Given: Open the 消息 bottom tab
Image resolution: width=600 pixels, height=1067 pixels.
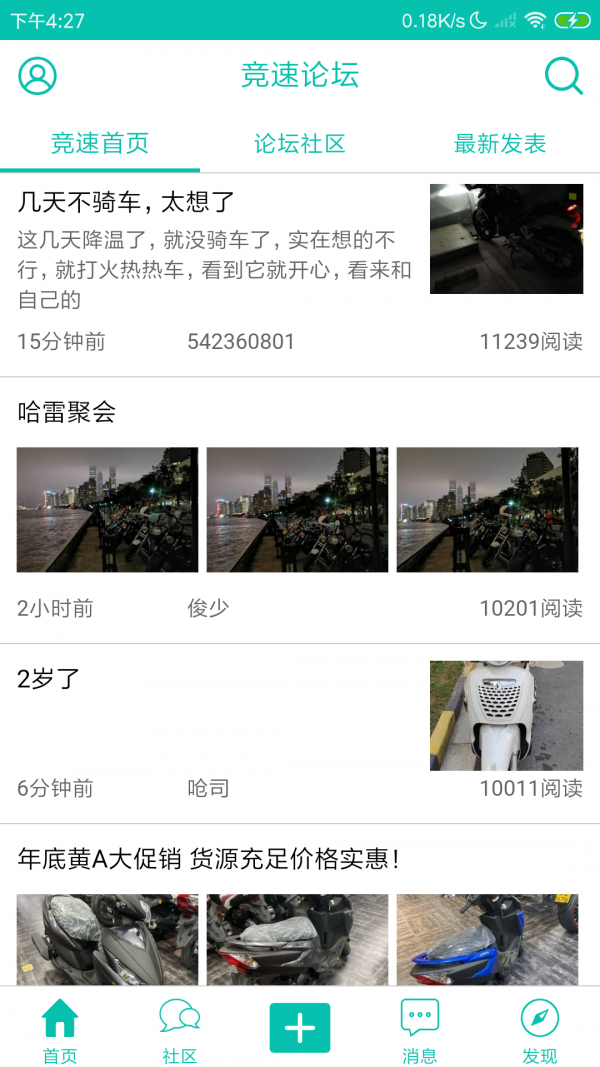Looking at the screenshot, I should coord(420,1030).
